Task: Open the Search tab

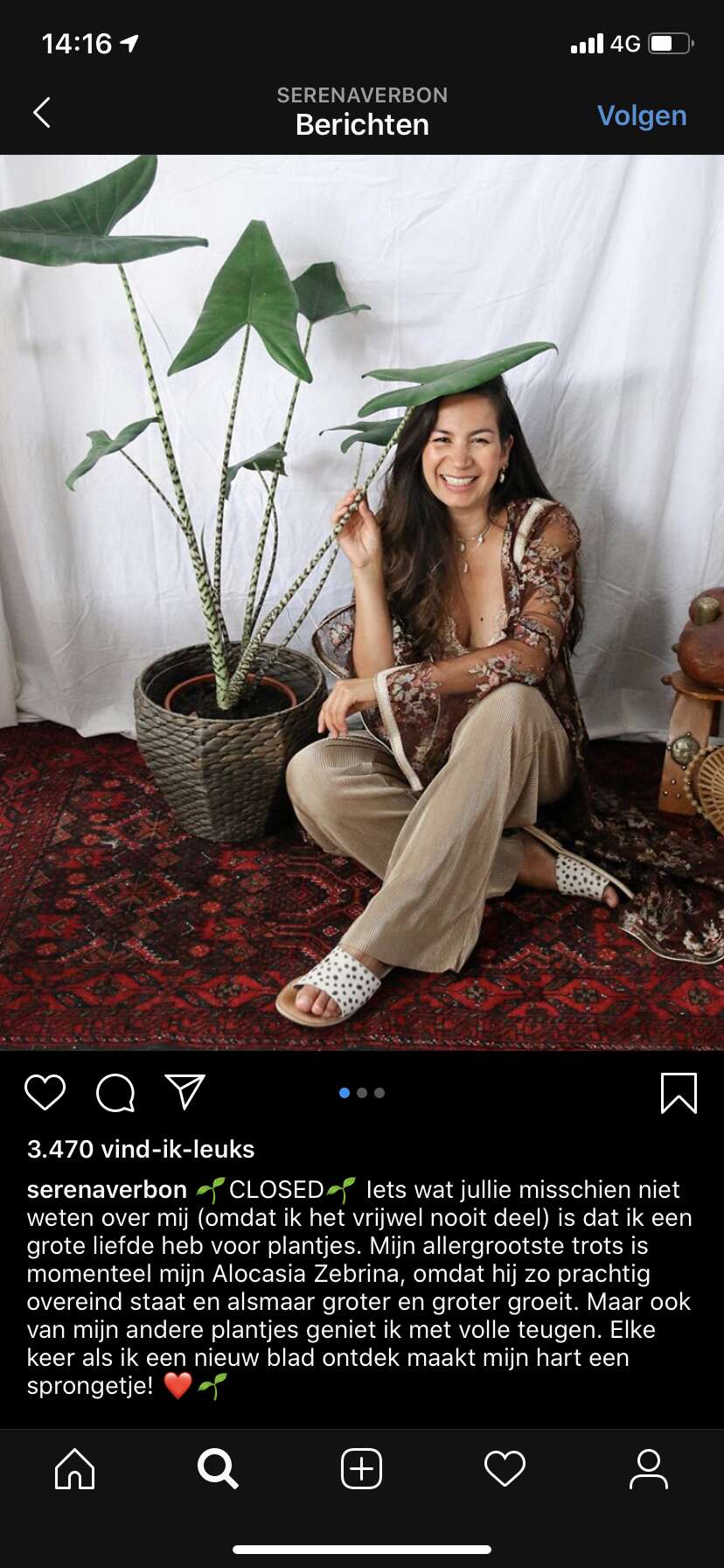Action: (x=218, y=1469)
